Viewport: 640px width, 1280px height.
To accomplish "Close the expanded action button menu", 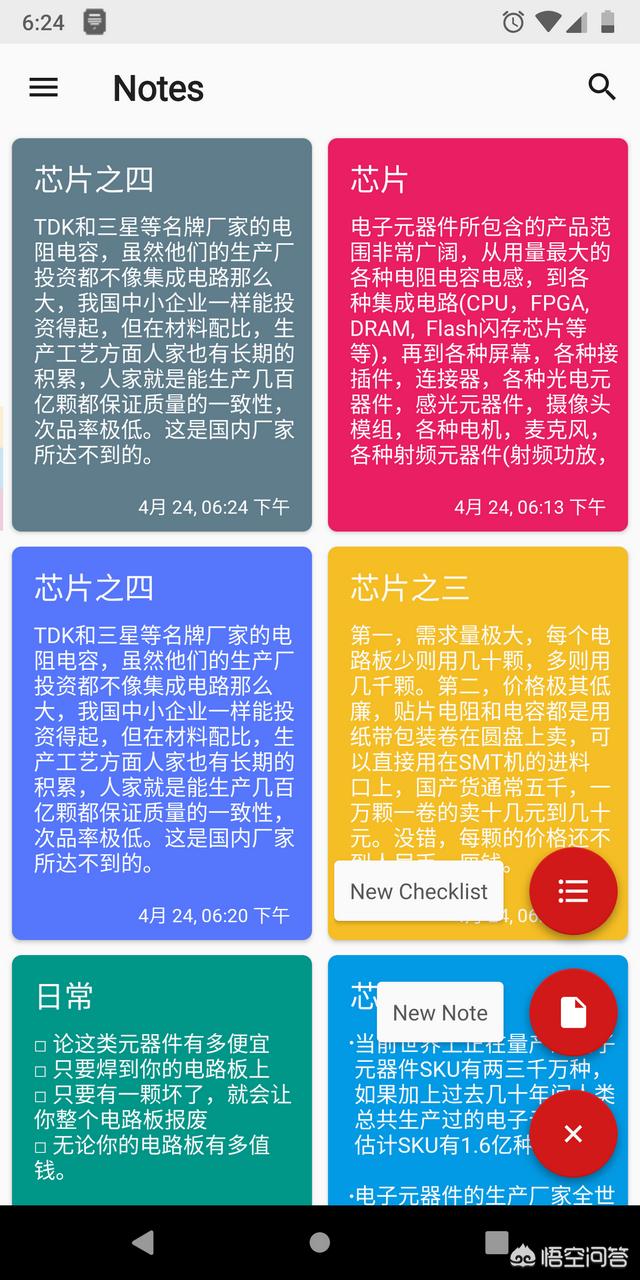I will tap(573, 1133).
